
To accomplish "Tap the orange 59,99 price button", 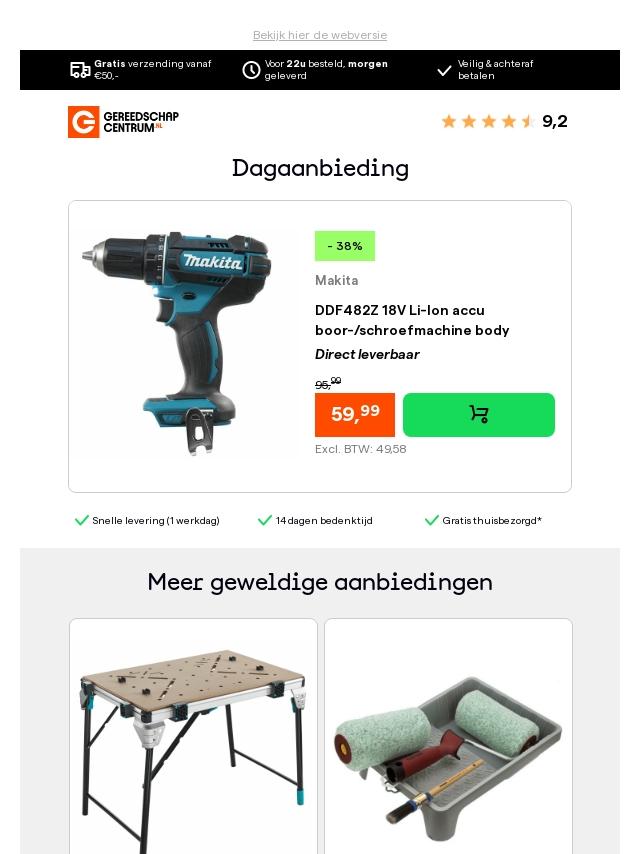I will pyautogui.click(x=354, y=414).
